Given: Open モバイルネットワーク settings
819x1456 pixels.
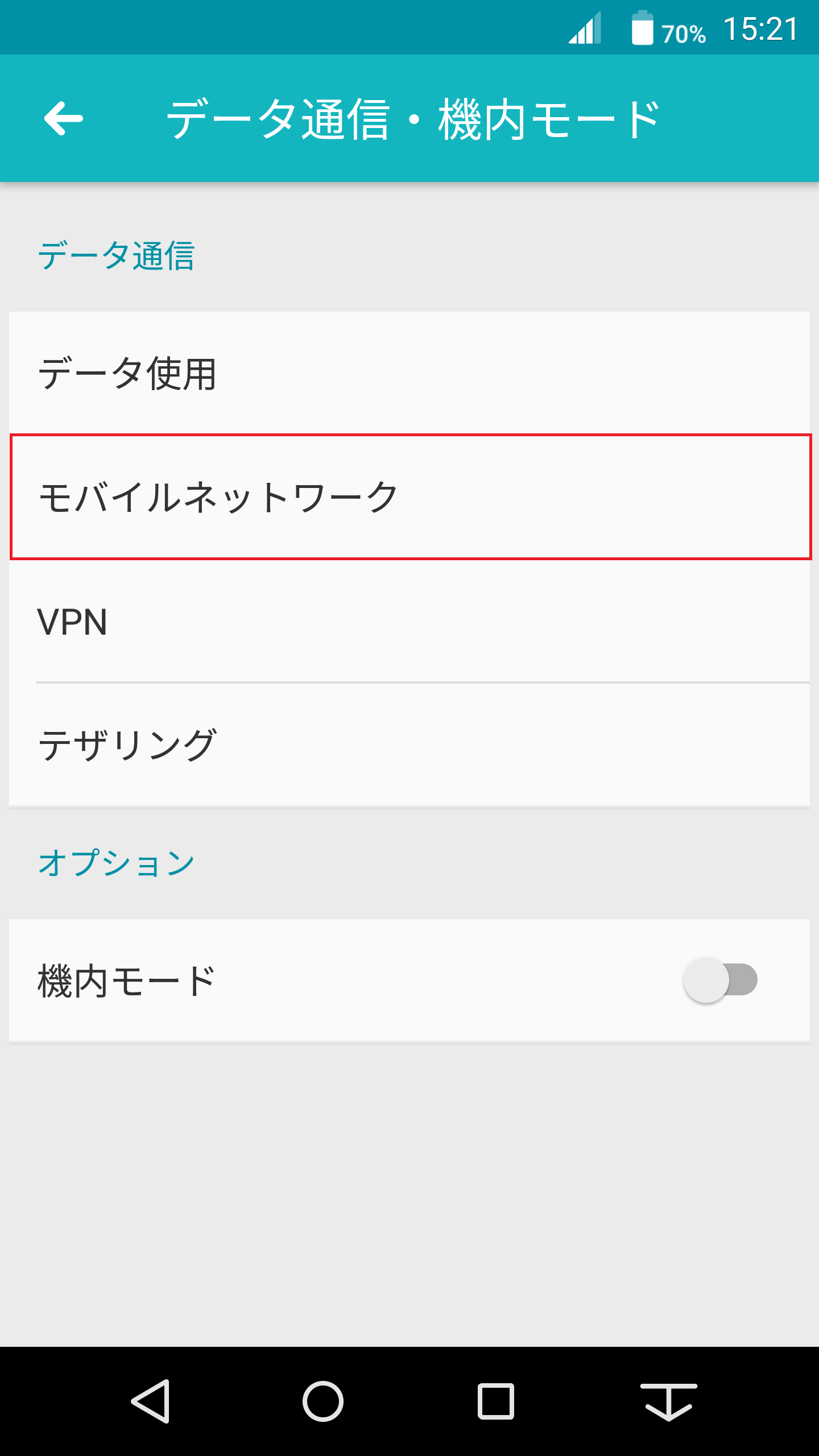Looking at the screenshot, I should pyautogui.click(x=409, y=497).
